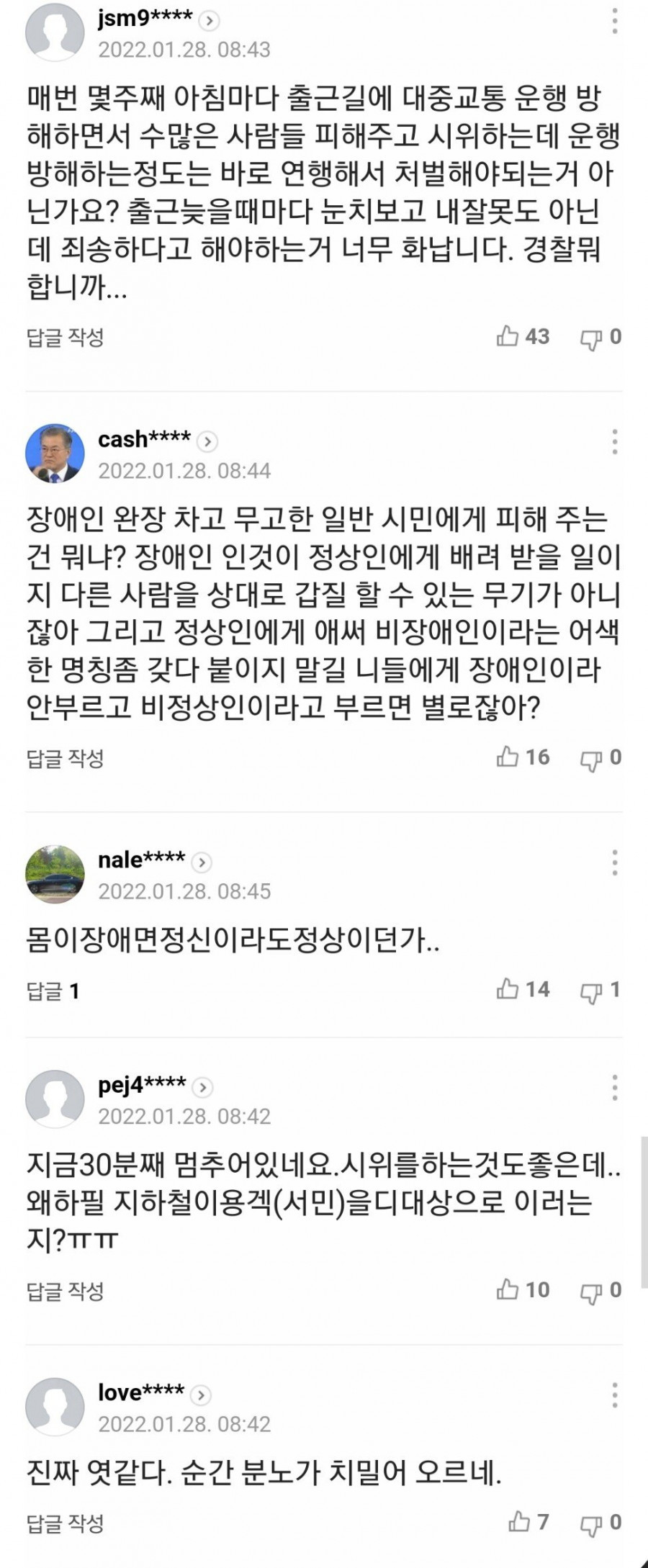Write a reply to jsm9**** comment
The image size is (648, 1568).
pyautogui.click(x=66, y=337)
